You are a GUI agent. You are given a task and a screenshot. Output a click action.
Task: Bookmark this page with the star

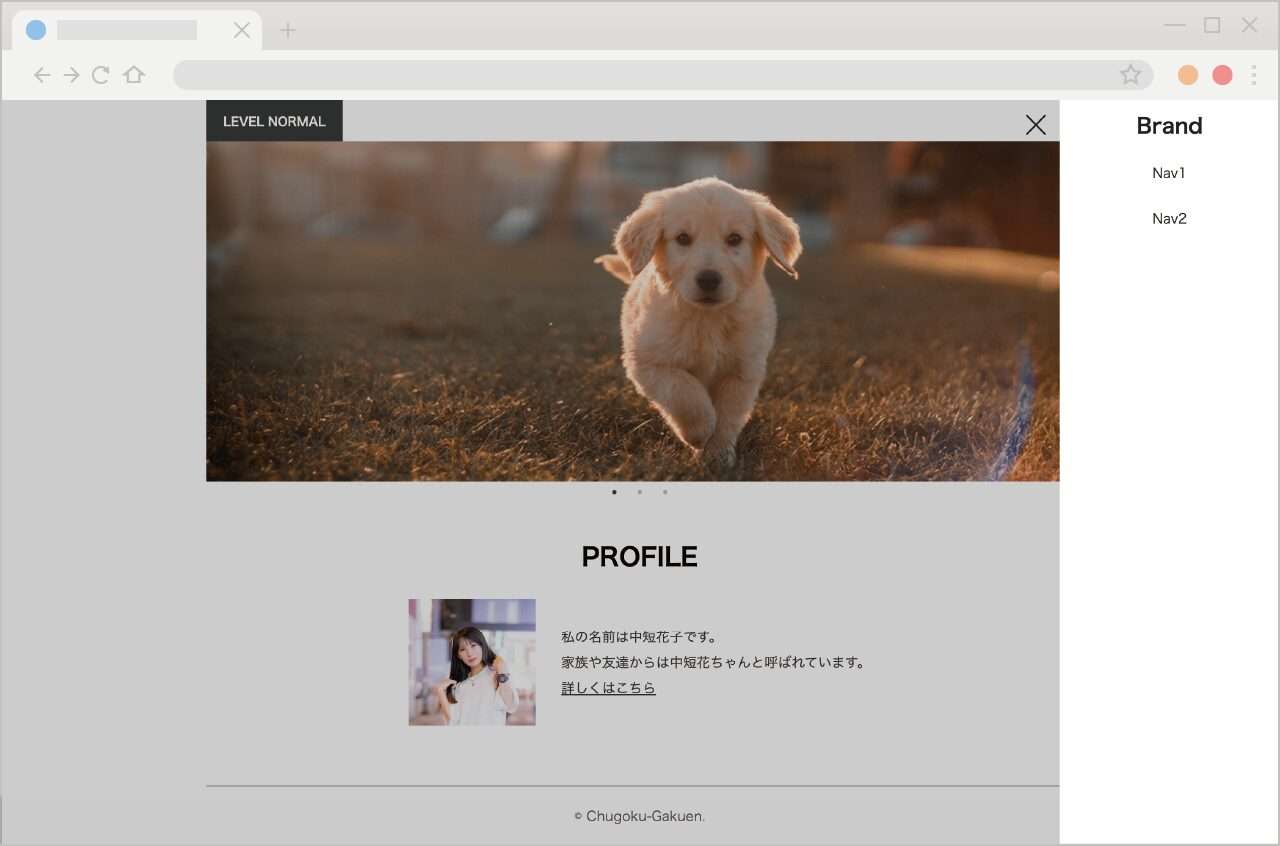pos(1130,75)
